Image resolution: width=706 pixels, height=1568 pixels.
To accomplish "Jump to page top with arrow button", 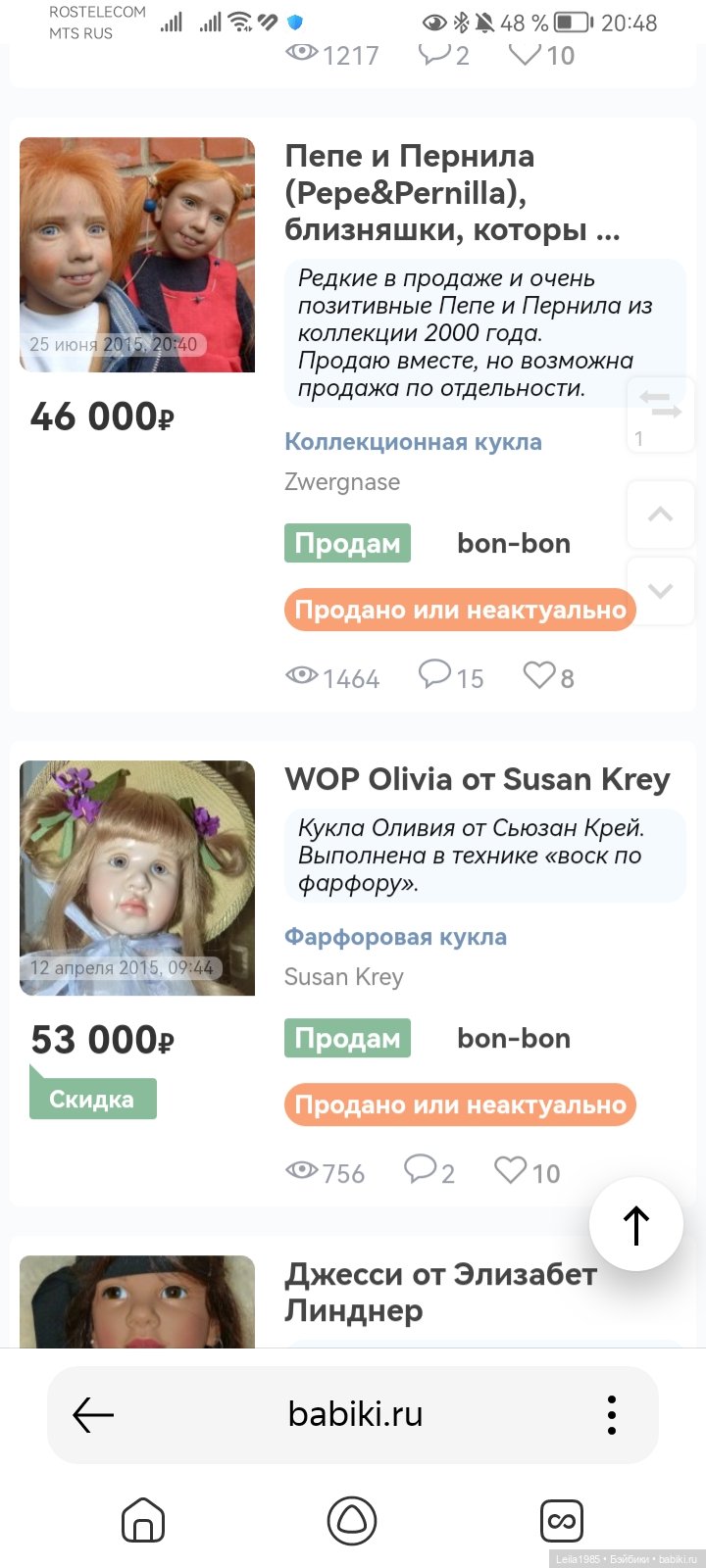I will click(x=636, y=1225).
